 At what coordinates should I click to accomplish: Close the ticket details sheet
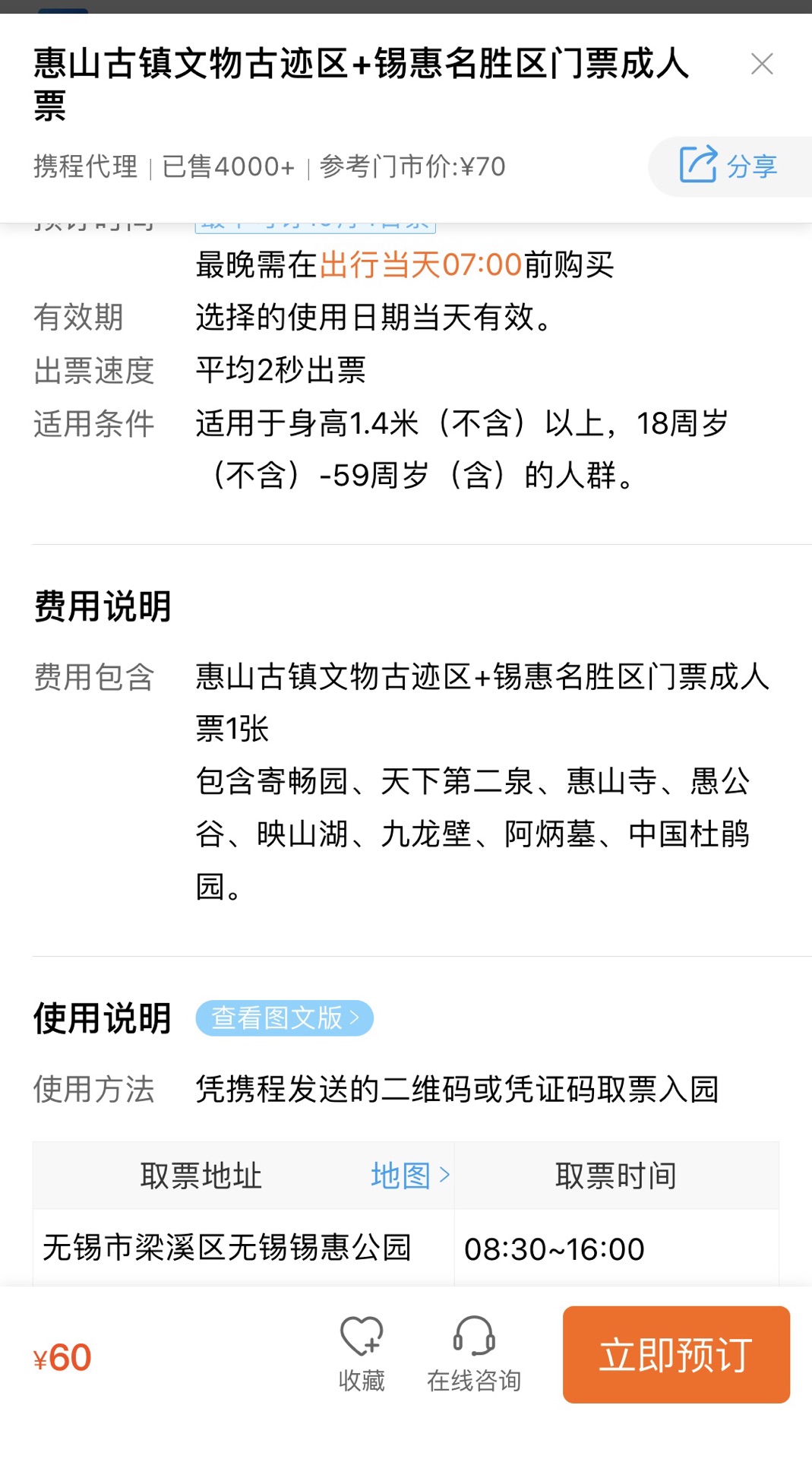click(x=762, y=64)
